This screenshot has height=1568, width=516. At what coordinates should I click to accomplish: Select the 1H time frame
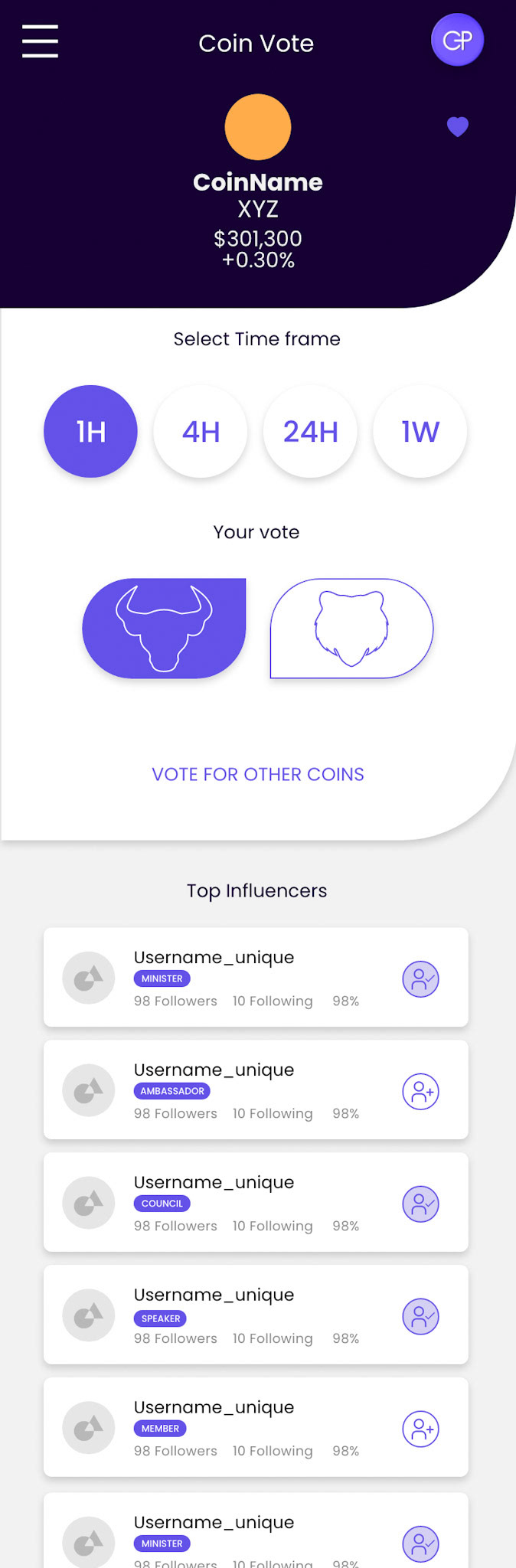click(90, 431)
